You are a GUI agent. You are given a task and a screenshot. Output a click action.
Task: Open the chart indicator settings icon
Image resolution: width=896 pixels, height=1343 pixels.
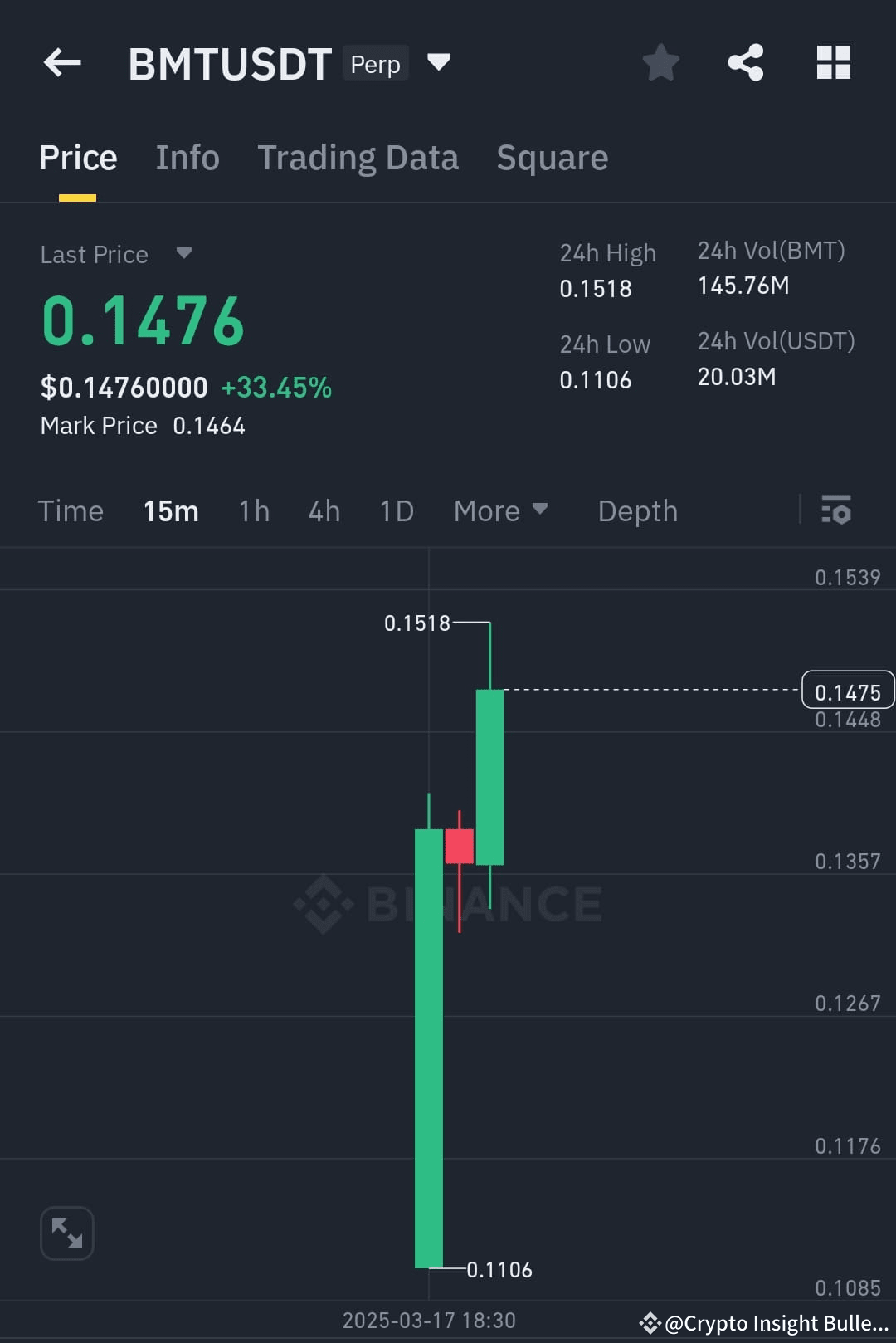pyautogui.click(x=837, y=510)
